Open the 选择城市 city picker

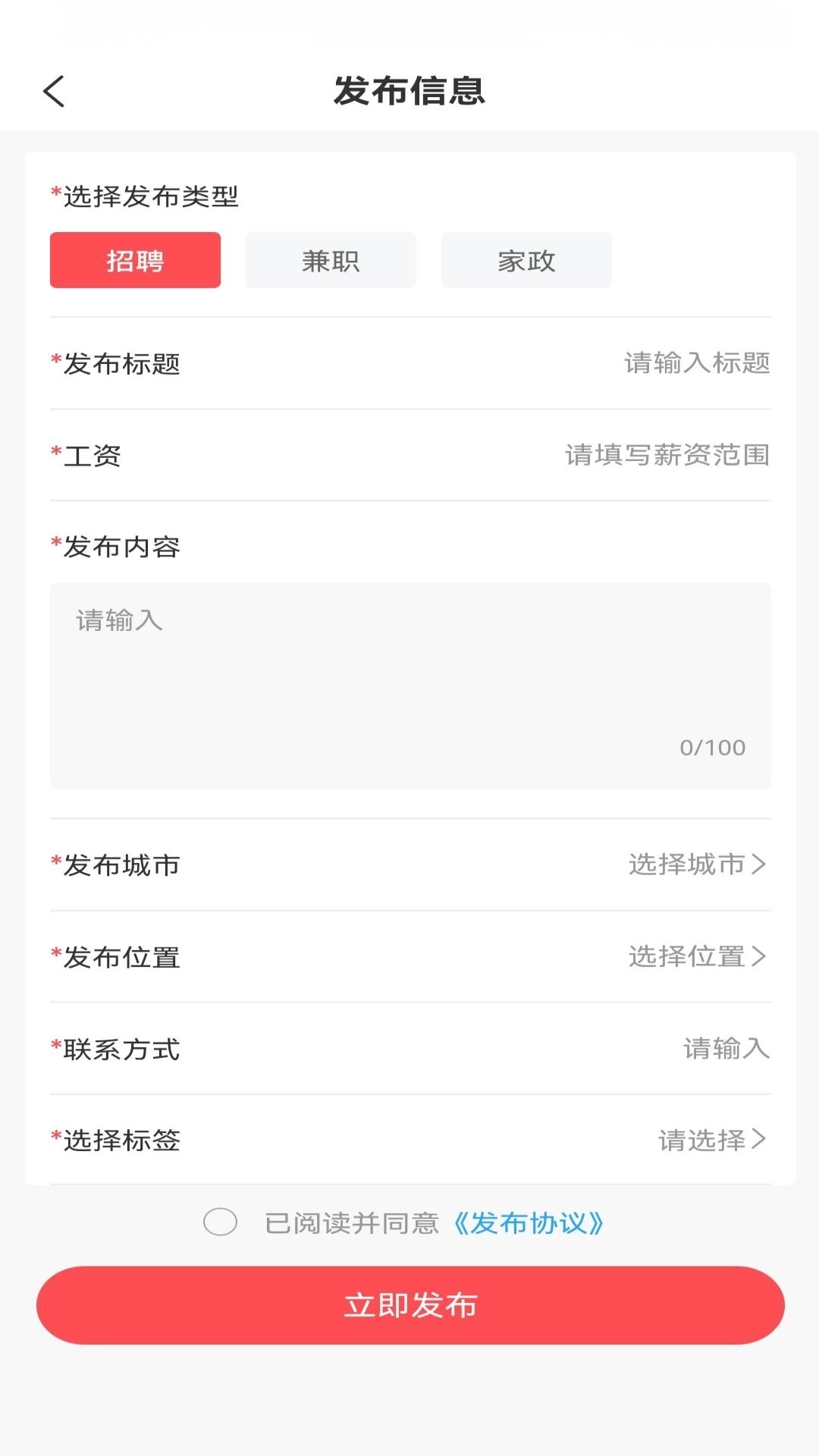click(x=686, y=864)
